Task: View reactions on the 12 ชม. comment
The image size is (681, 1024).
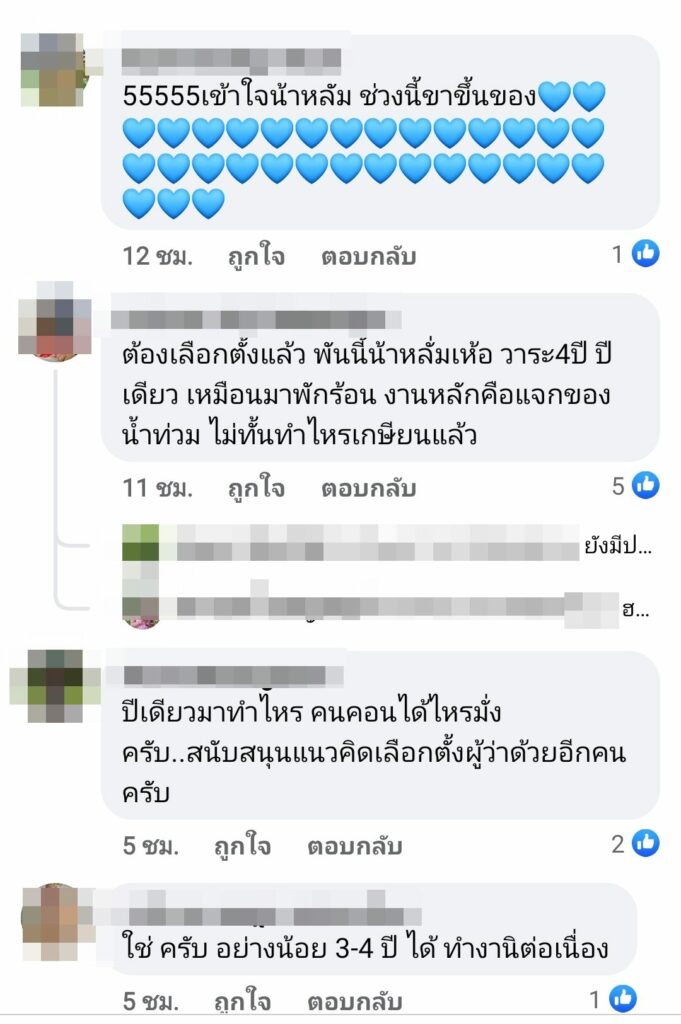Action: click(636, 253)
